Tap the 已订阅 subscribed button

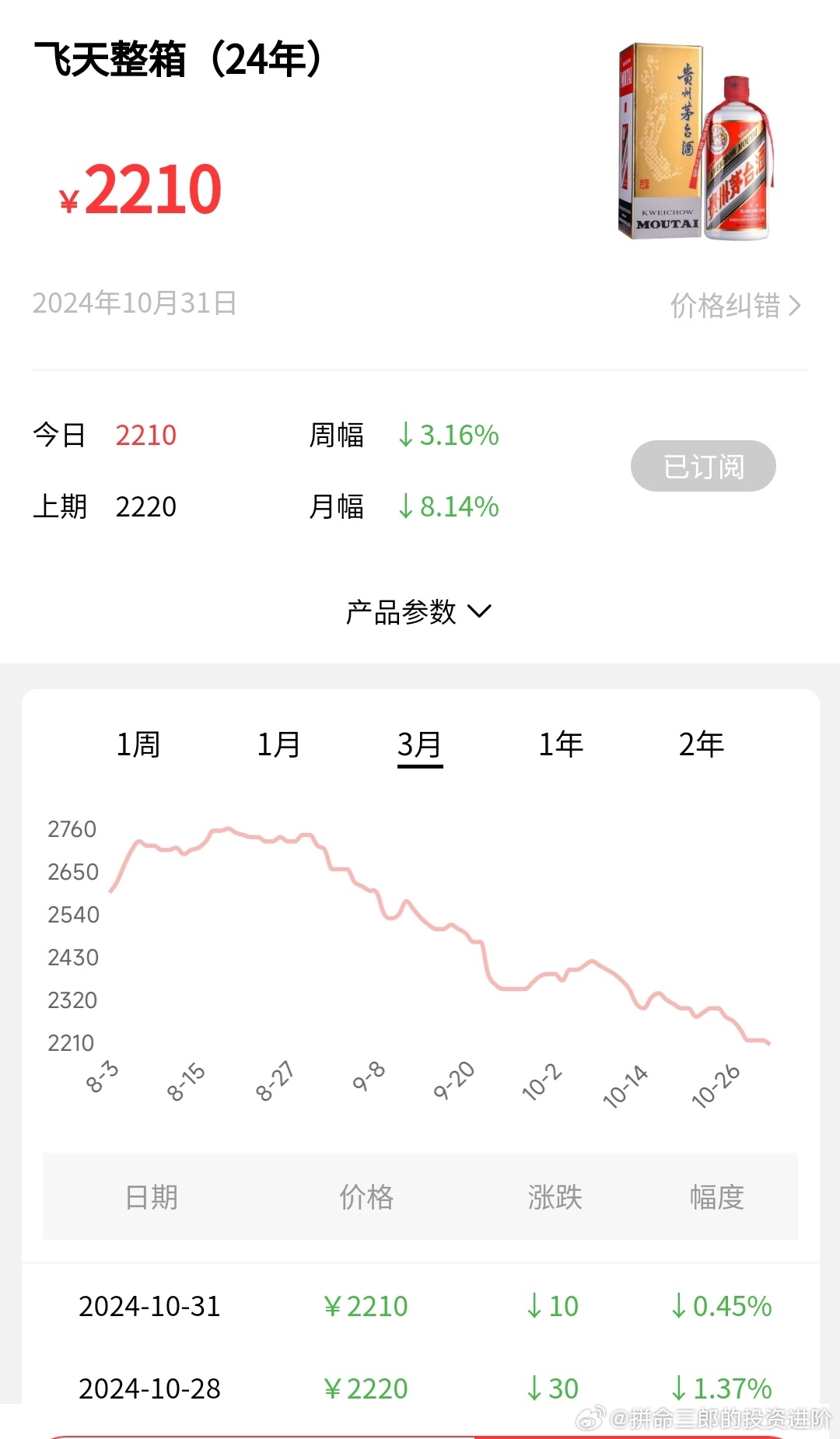tap(703, 466)
